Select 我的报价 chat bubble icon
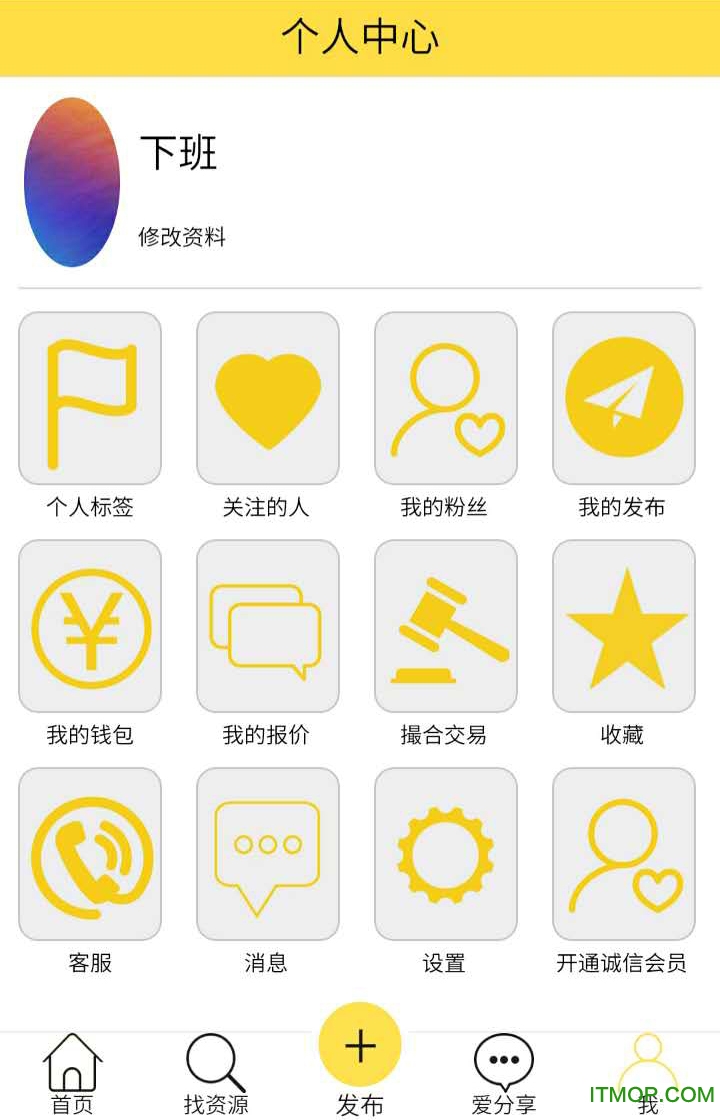720x1120 pixels. point(267,626)
